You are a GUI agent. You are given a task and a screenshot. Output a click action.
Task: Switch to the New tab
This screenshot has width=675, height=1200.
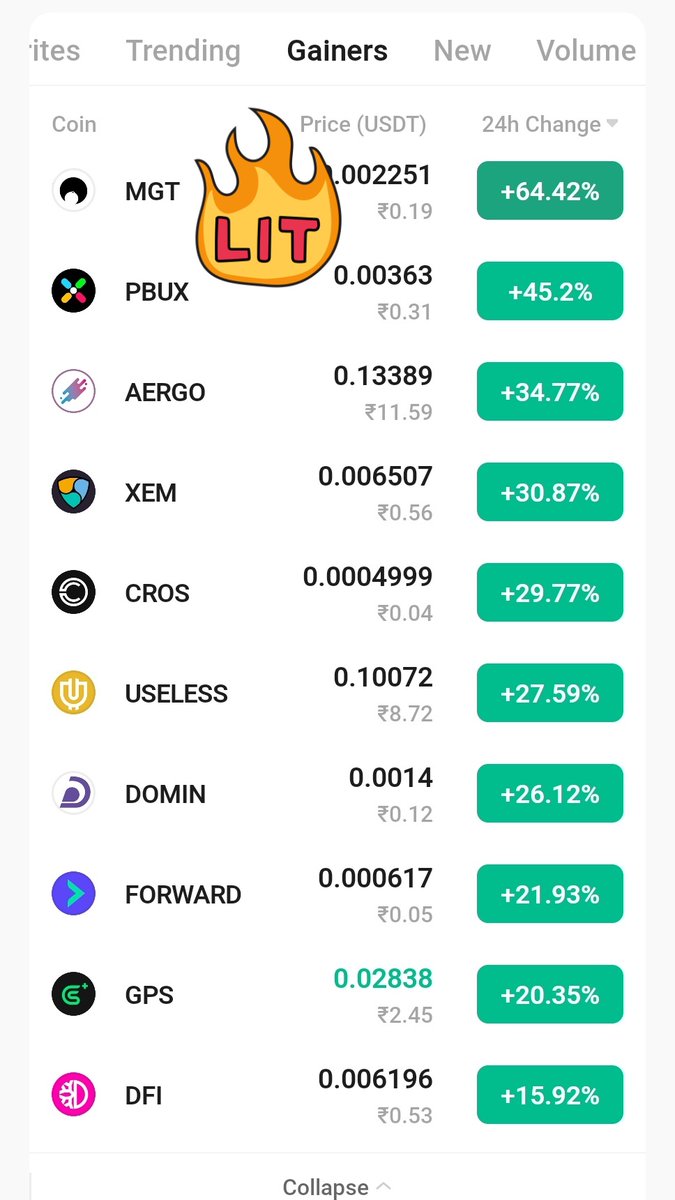coord(461,51)
